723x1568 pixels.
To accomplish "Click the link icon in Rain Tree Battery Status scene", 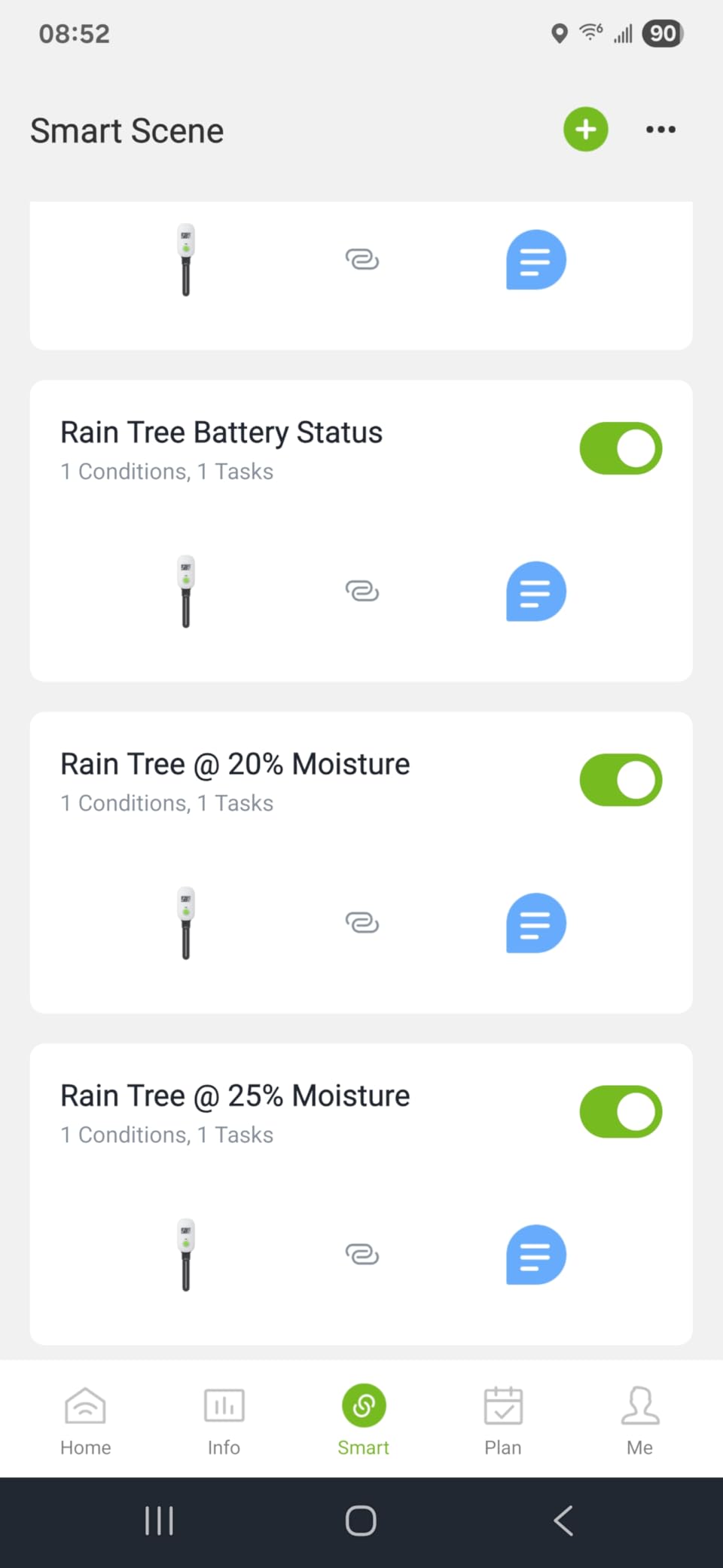I will [362, 591].
